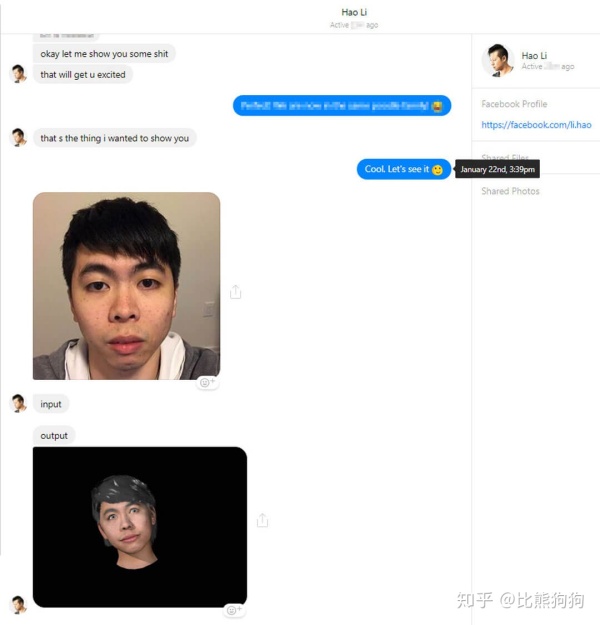Expand the Shared Files section

click(x=505, y=158)
